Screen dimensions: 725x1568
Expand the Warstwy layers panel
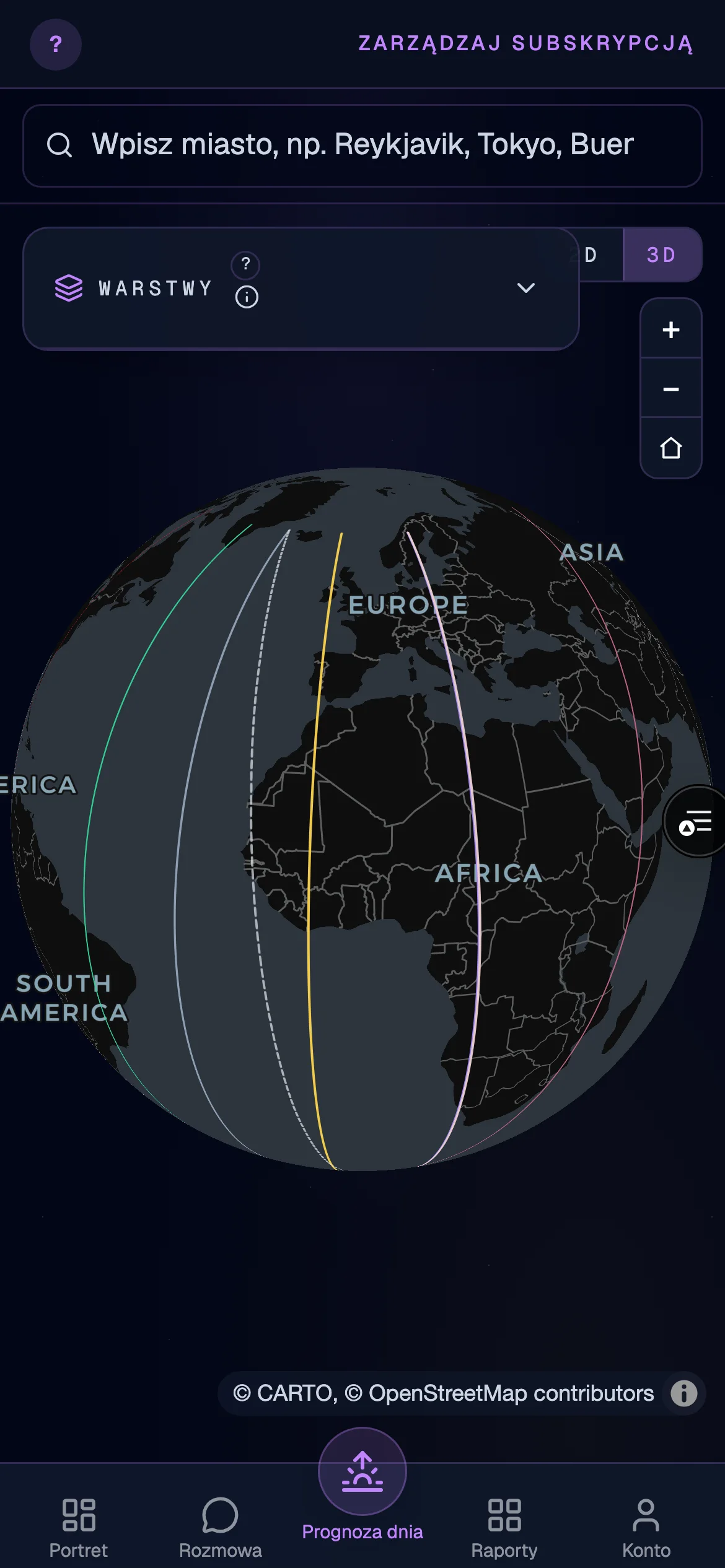(x=526, y=288)
